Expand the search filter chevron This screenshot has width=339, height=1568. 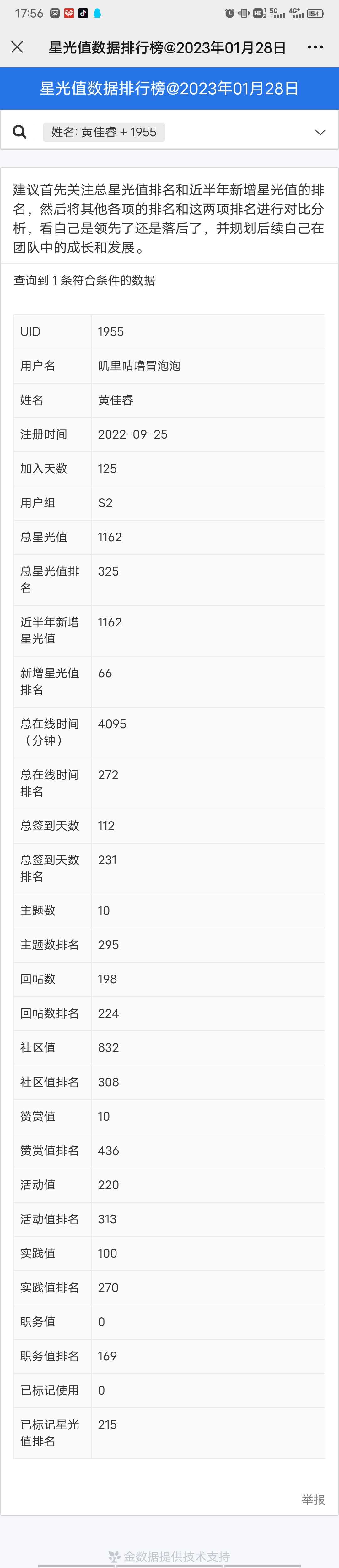pyautogui.click(x=320, y=132)
